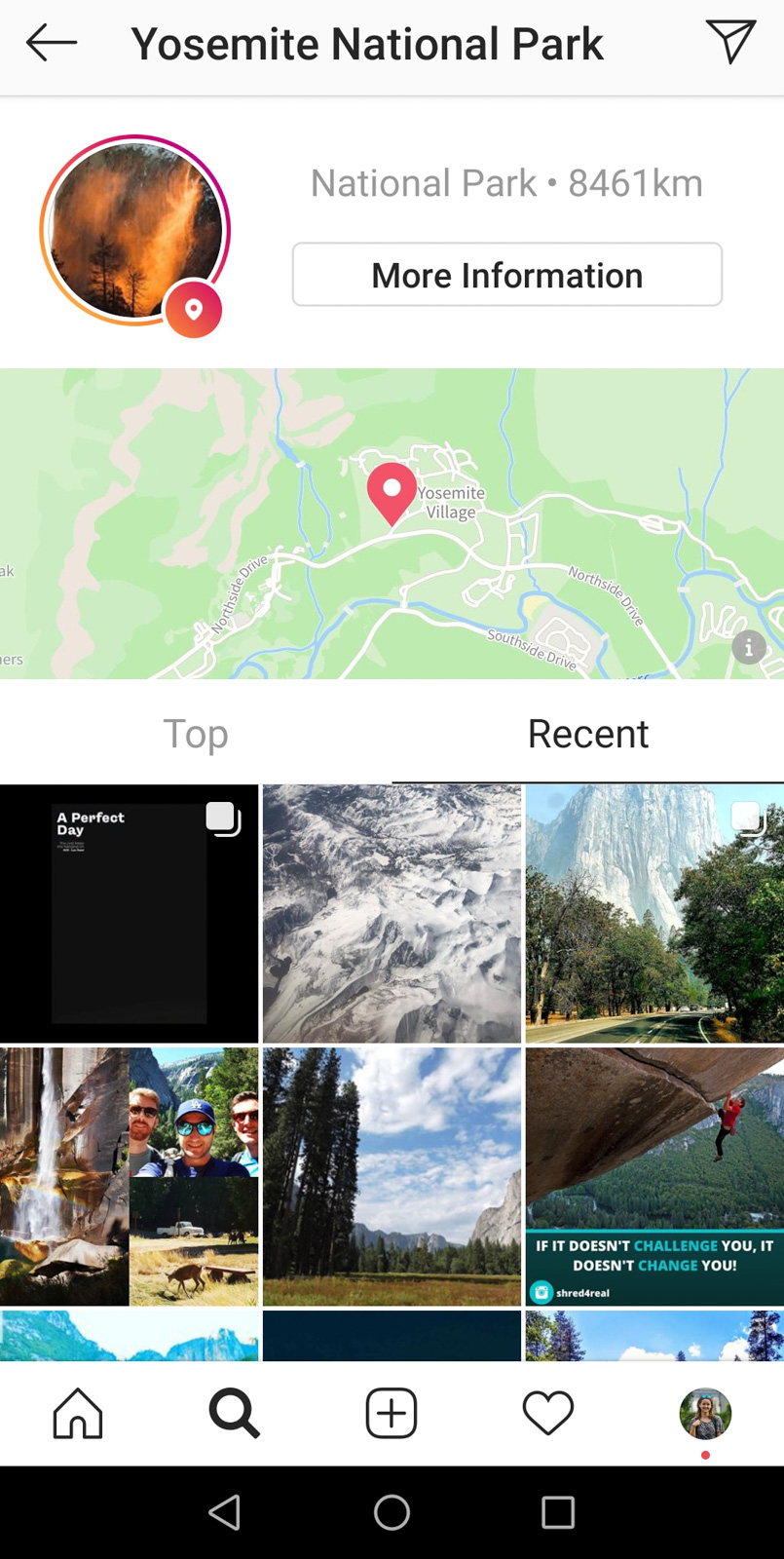Open the map info icon

748,647
